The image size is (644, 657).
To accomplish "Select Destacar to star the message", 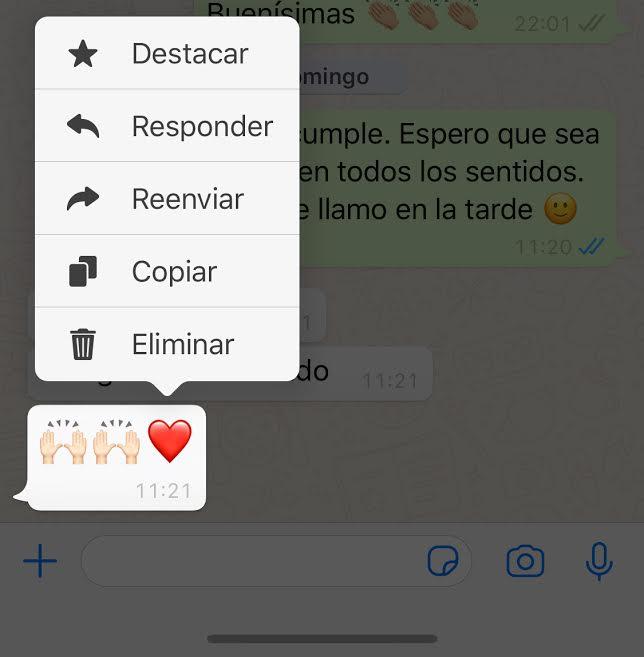I will (167, 54).
